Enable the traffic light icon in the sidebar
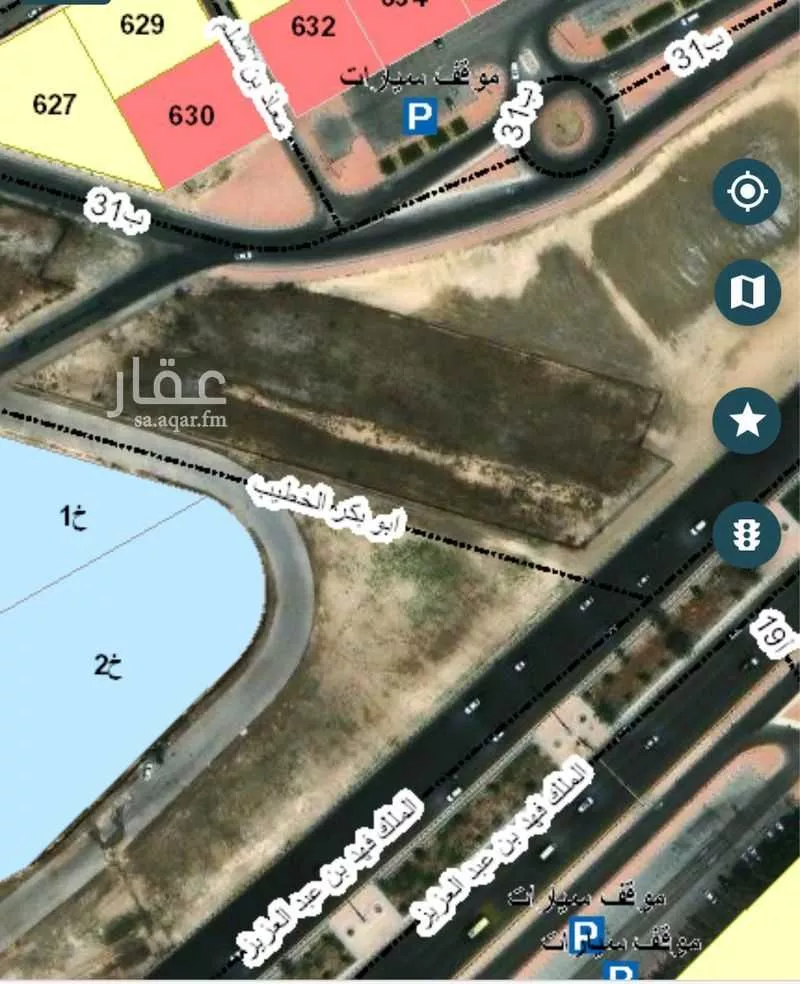The width and height of the screenshot is (800, 984). coord(745,535)
